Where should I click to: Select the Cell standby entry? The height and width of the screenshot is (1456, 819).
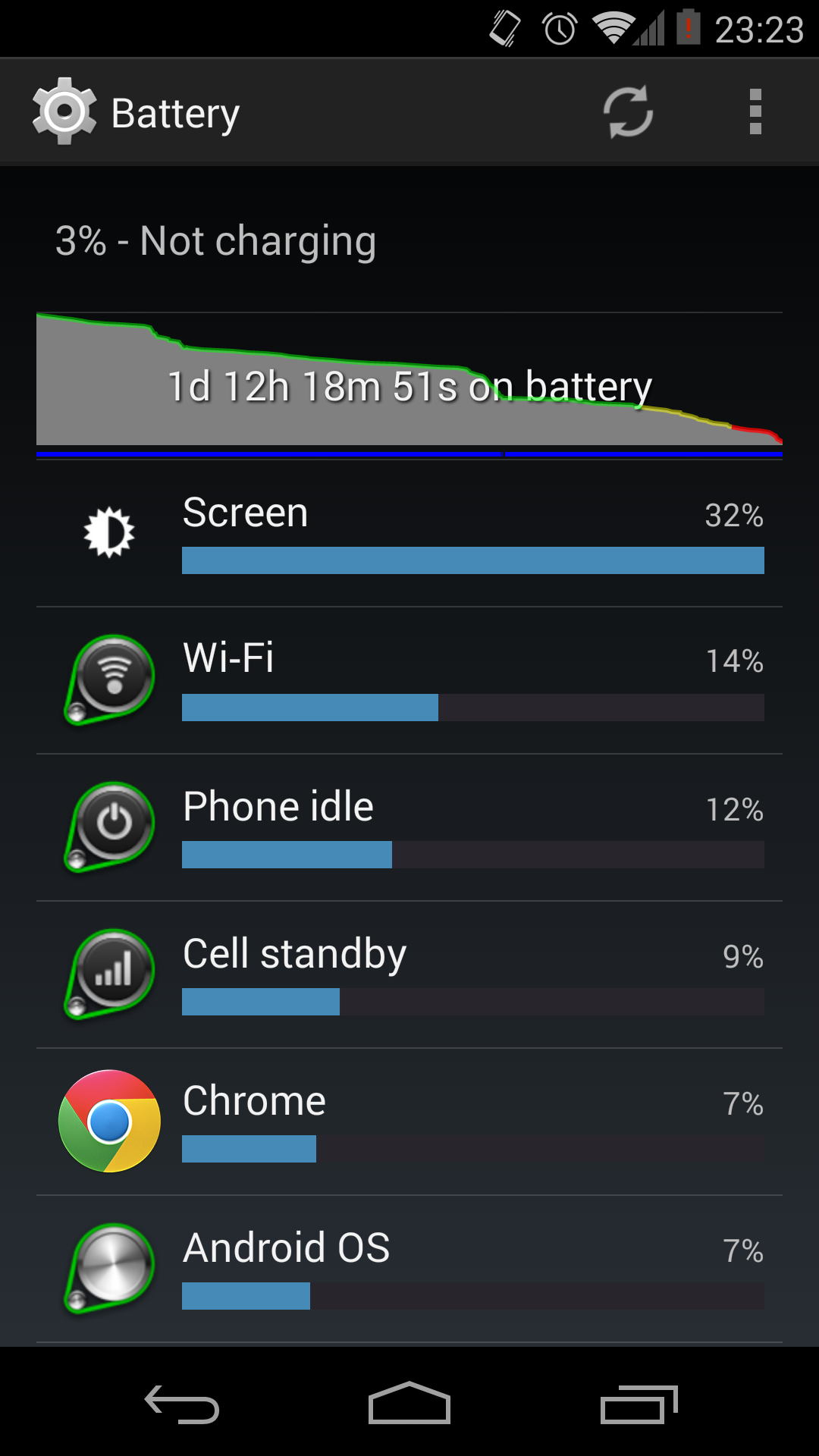click(409, 974)
